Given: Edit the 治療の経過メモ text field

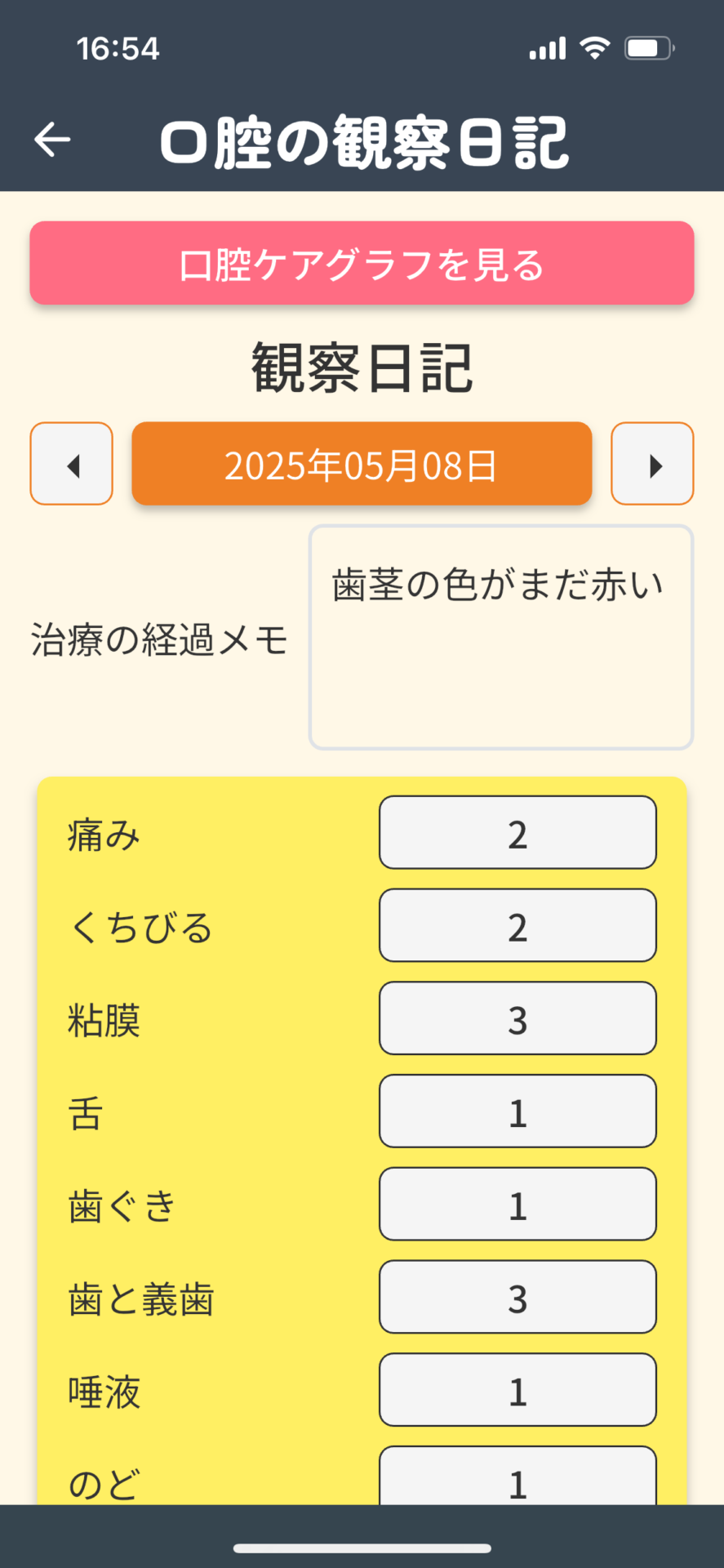Looking at the screenshot, I should click(x=501, y=637).
